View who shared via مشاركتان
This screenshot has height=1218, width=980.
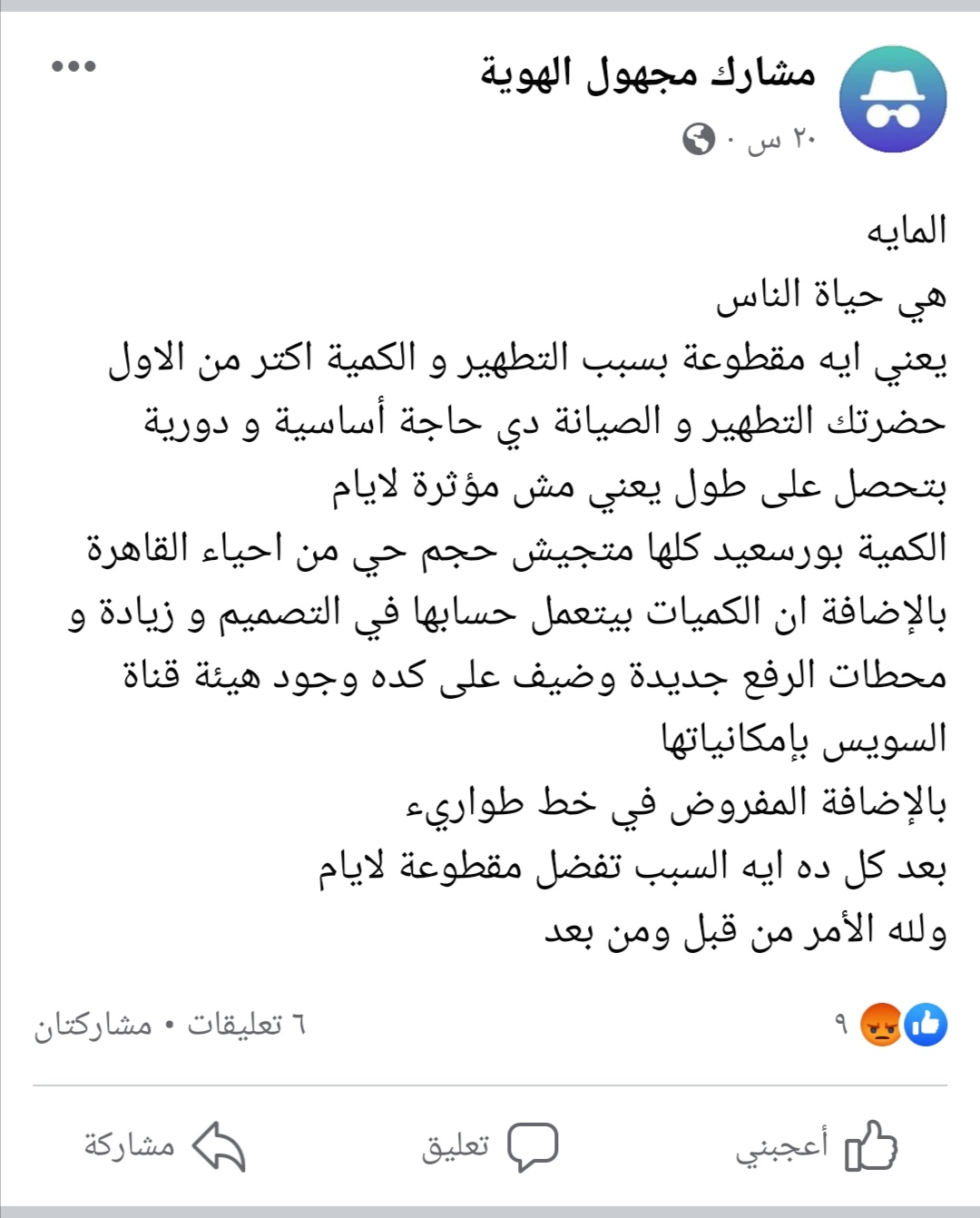93,1025
